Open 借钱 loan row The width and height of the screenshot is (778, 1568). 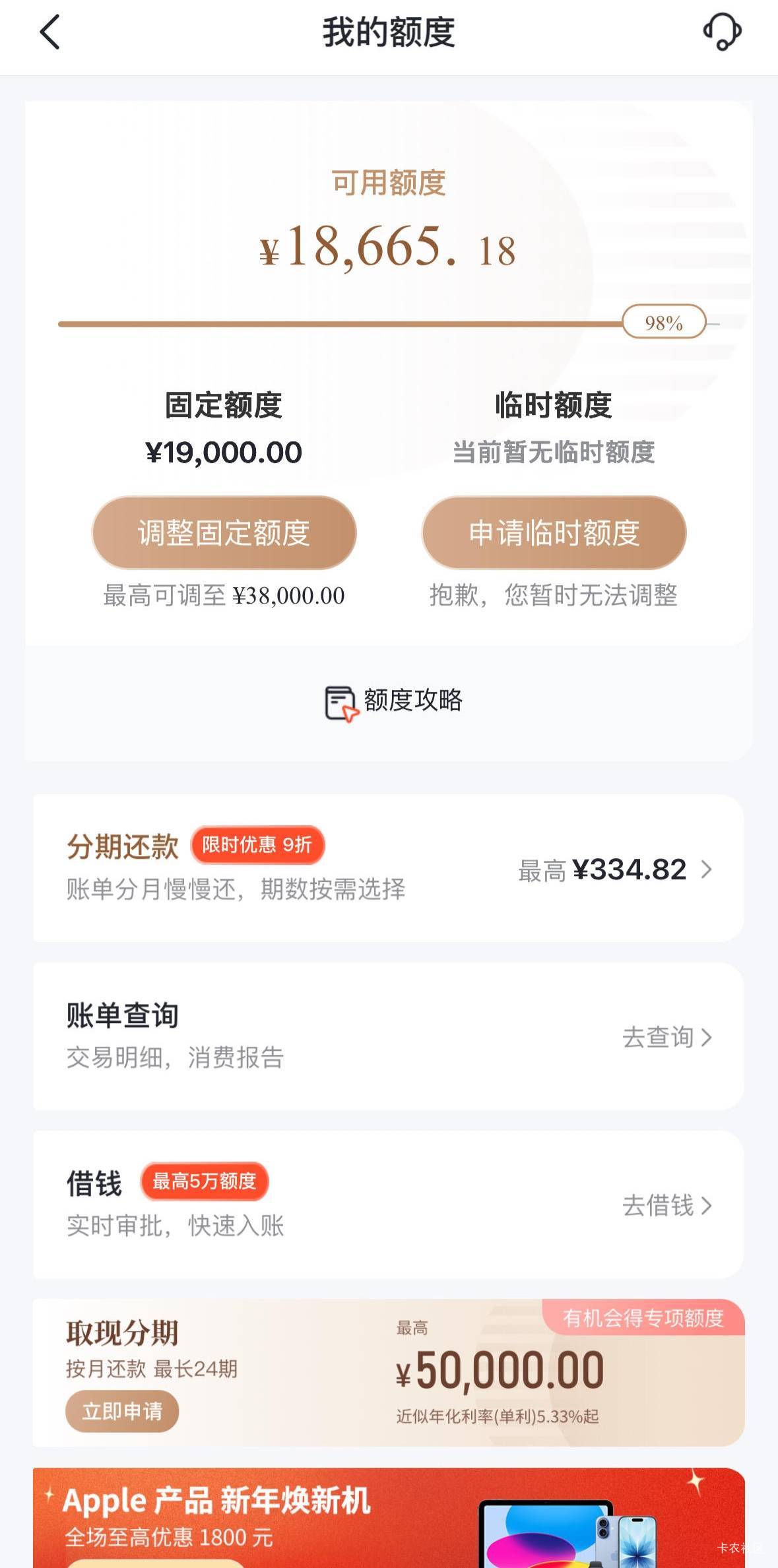point(388,1204)
